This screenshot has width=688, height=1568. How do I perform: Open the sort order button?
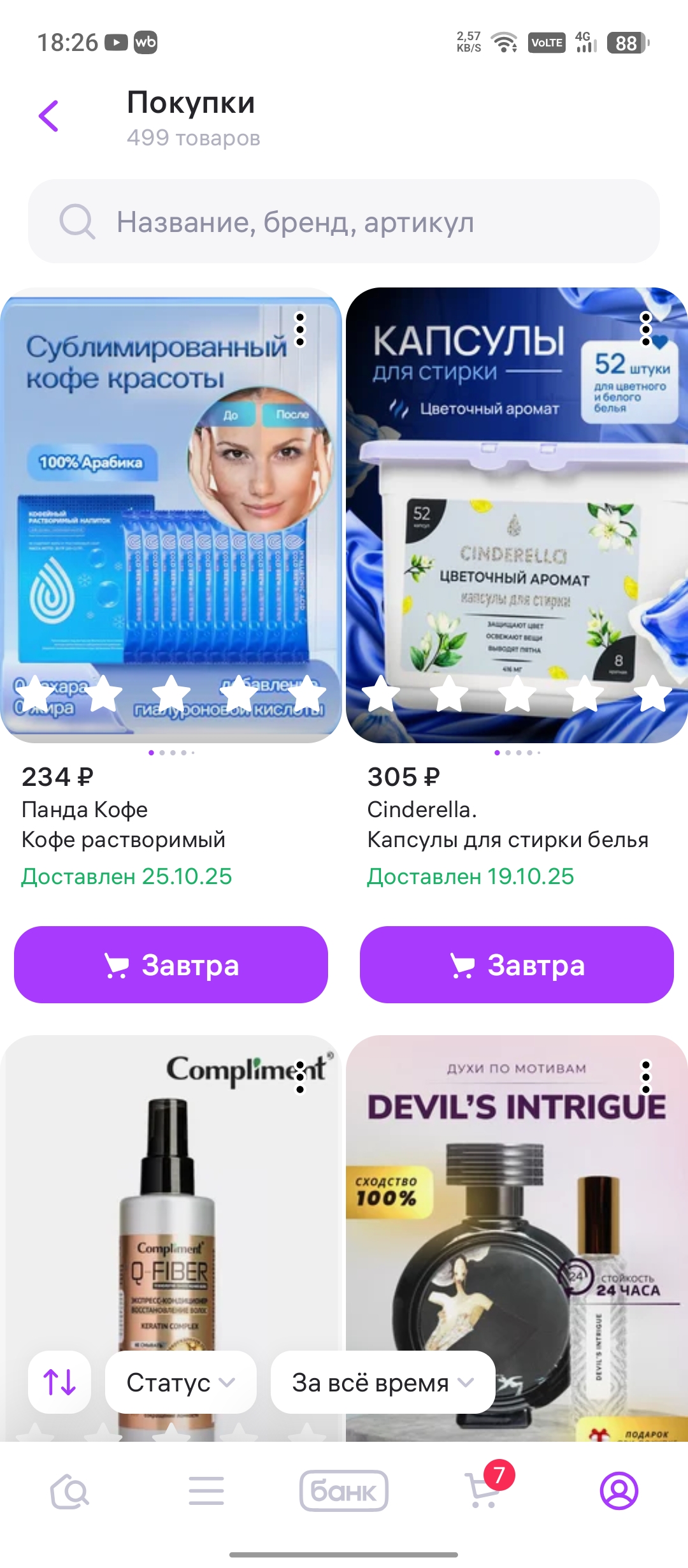59,1382
